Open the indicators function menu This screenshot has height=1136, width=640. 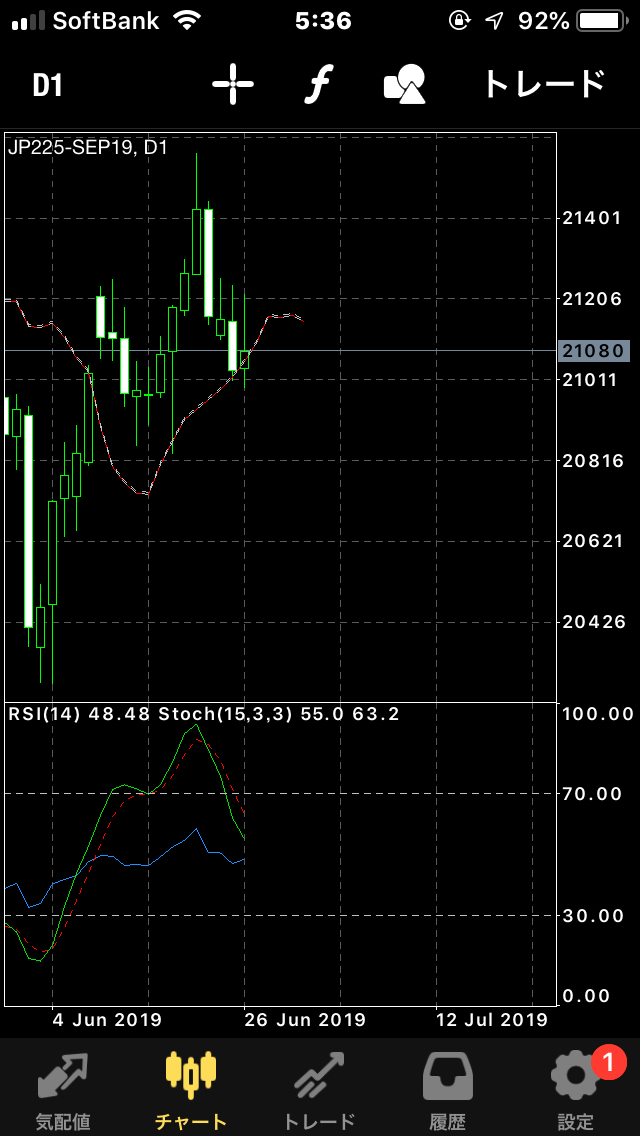[317, 85]
